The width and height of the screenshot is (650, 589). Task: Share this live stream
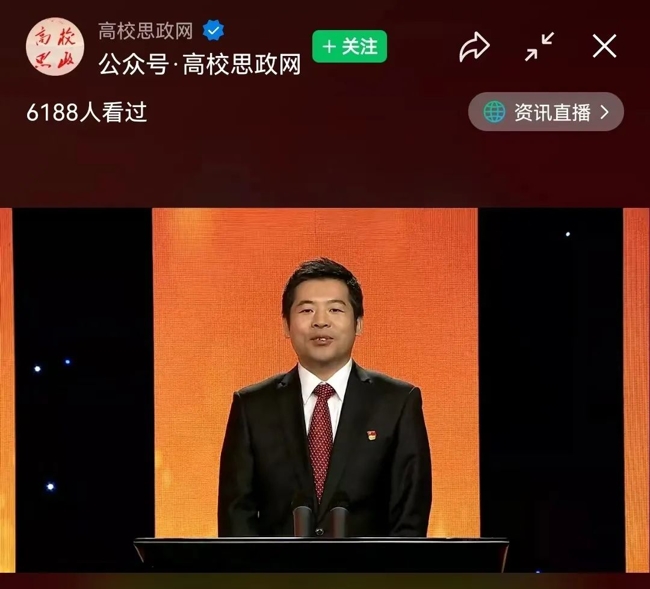click(x=474, y=46)
